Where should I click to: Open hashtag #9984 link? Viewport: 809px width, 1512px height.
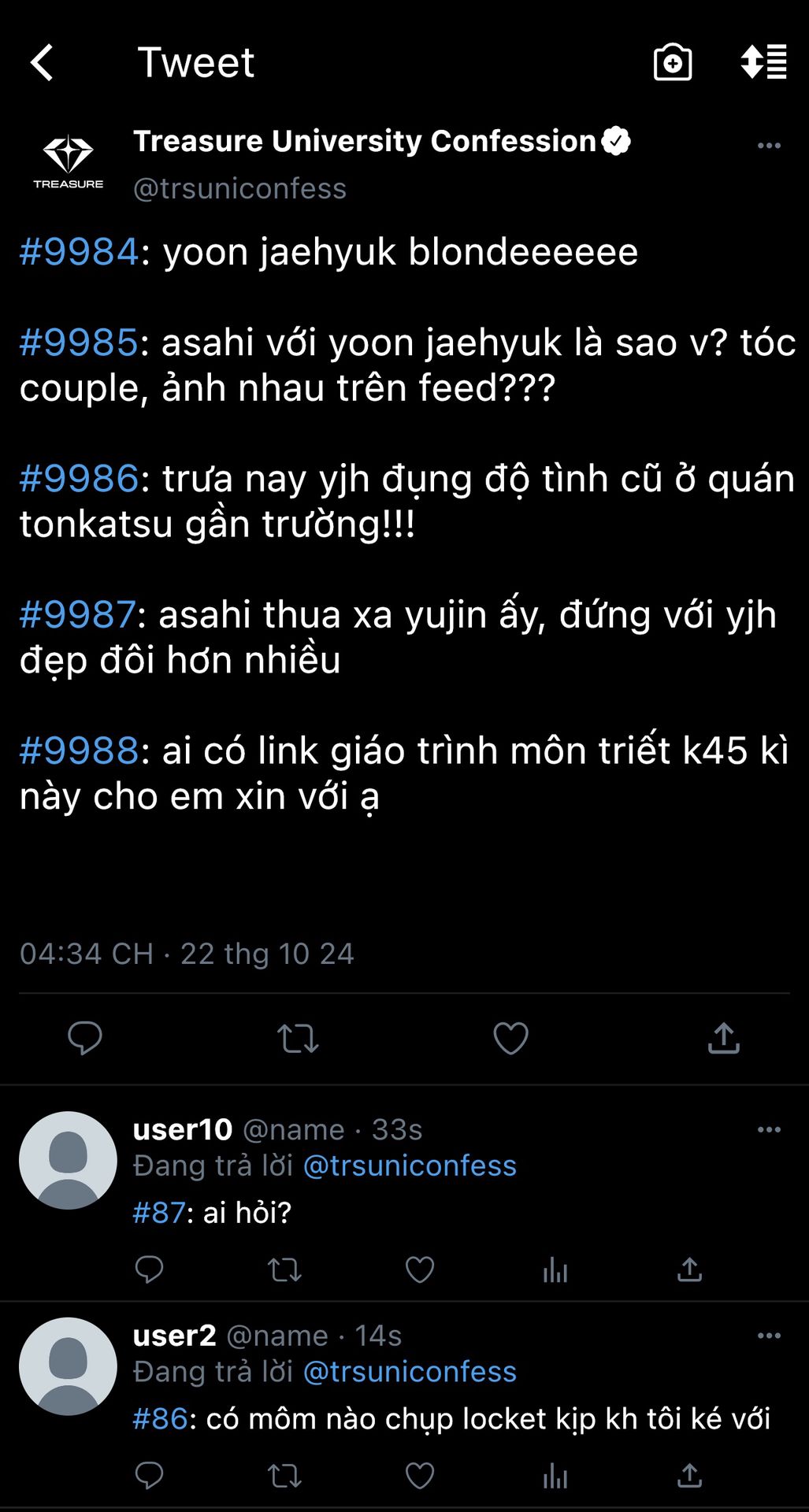pyautogui.click(x=79, y=252)
